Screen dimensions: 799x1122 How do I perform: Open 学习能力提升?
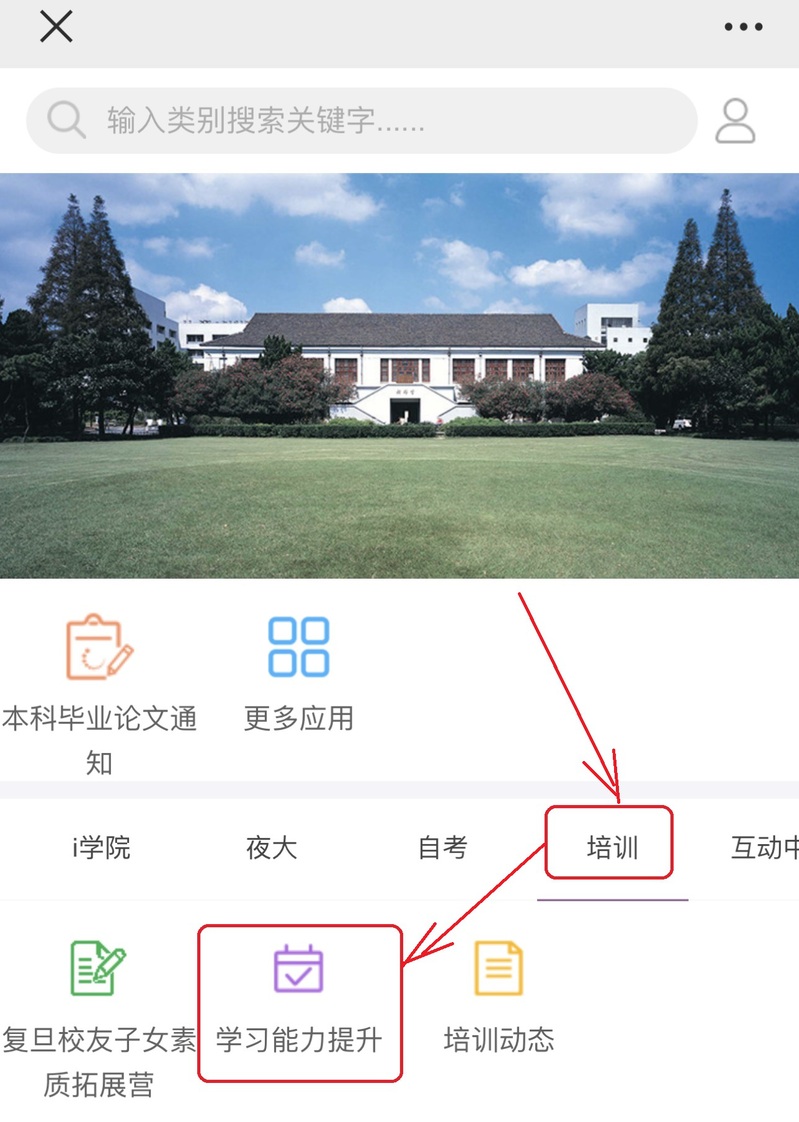299,1000
